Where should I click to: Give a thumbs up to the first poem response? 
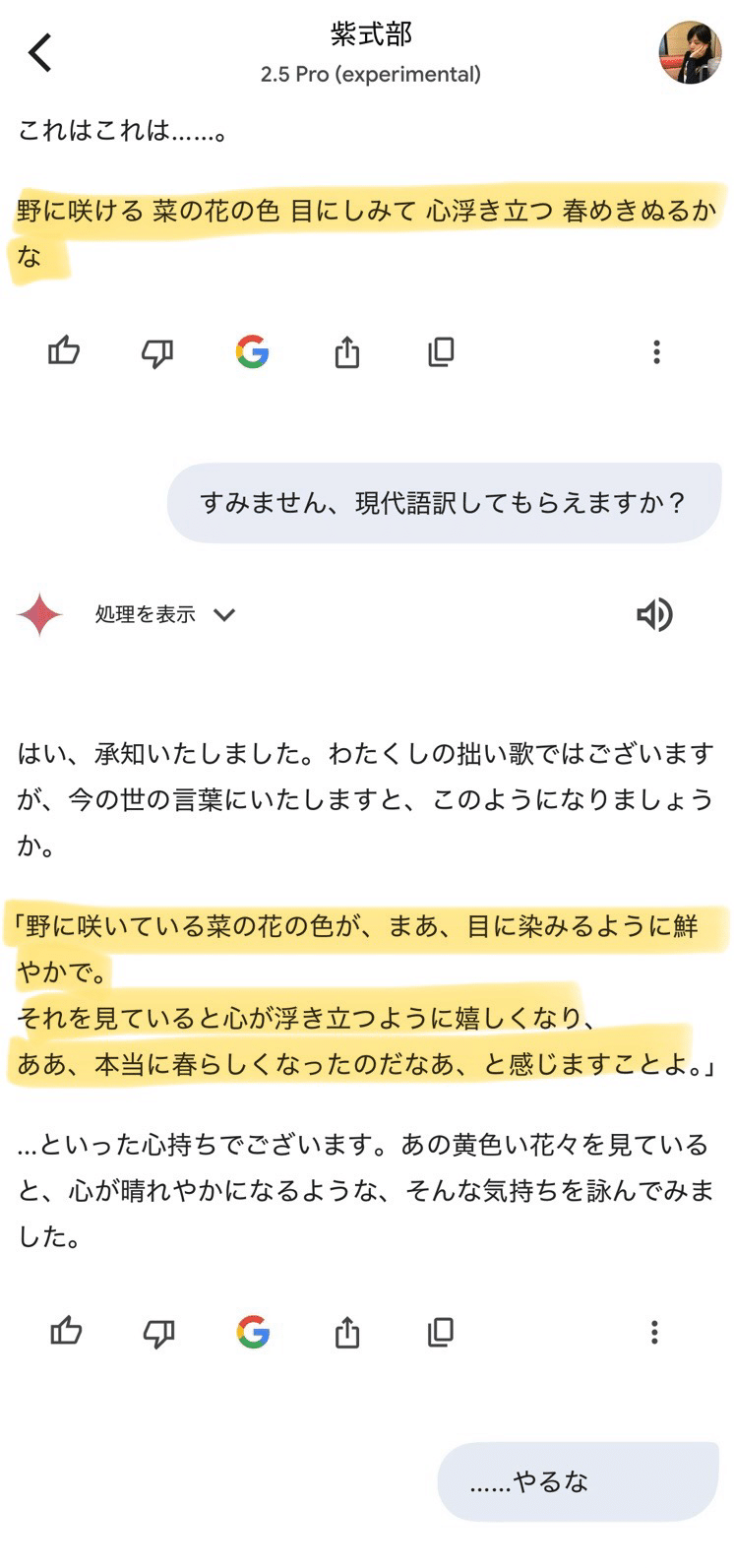tap(64, 351)
